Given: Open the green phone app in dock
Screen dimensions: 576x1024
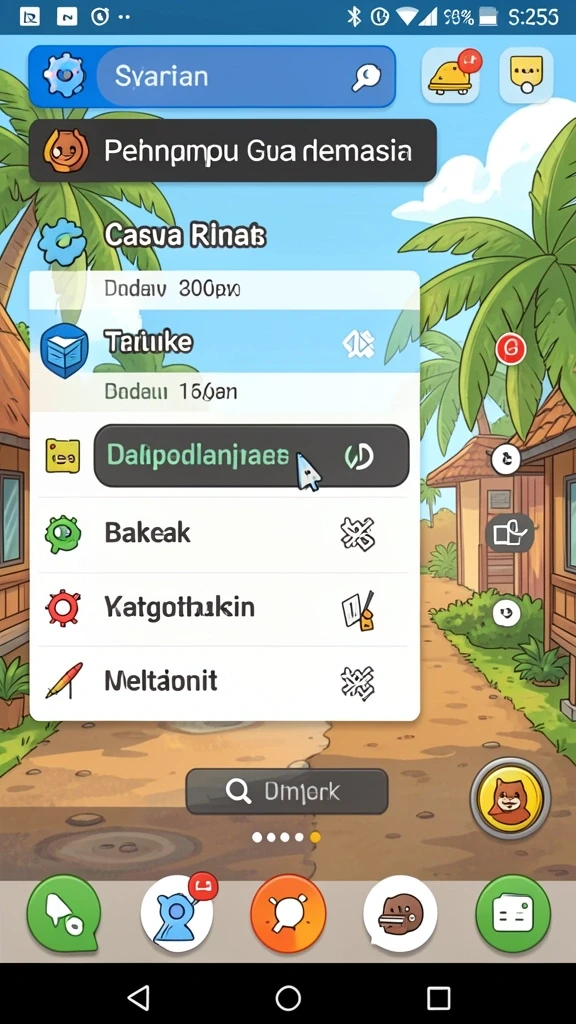Looking at the screenshot, I should click(64, 913).
